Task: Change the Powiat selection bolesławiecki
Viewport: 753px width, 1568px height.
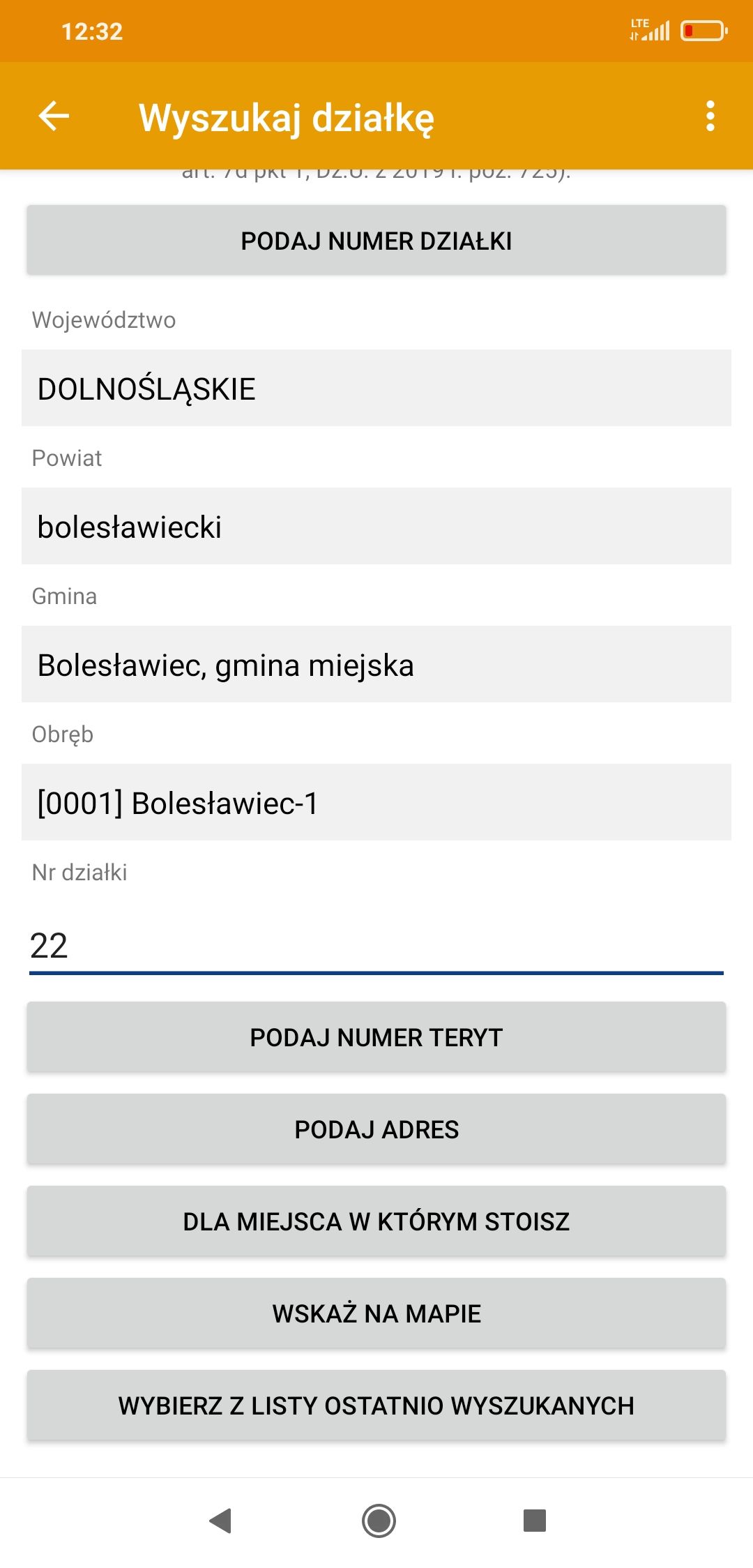Action: 376,526
